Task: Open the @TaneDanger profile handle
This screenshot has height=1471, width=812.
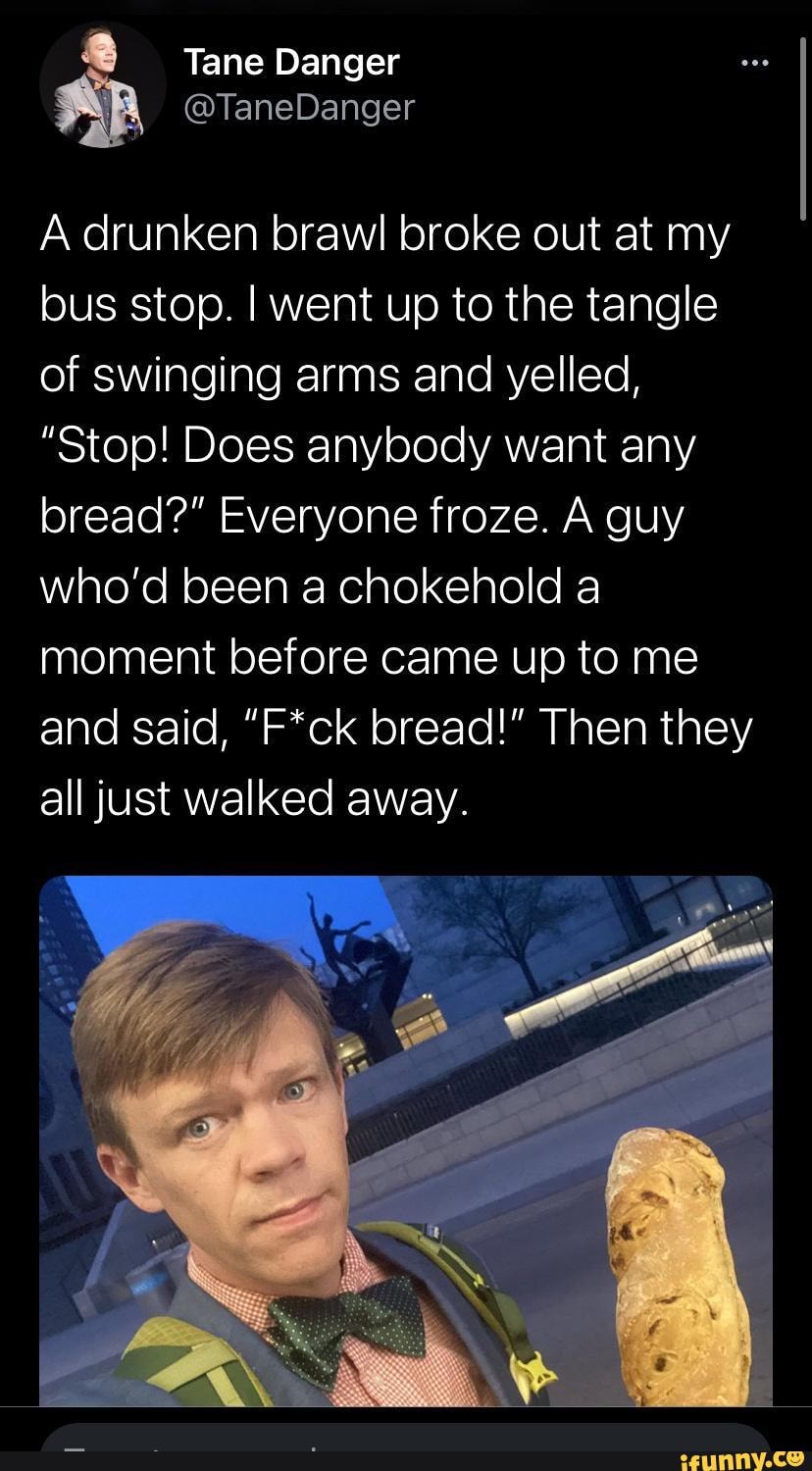Action: click(x=299, y=106)
